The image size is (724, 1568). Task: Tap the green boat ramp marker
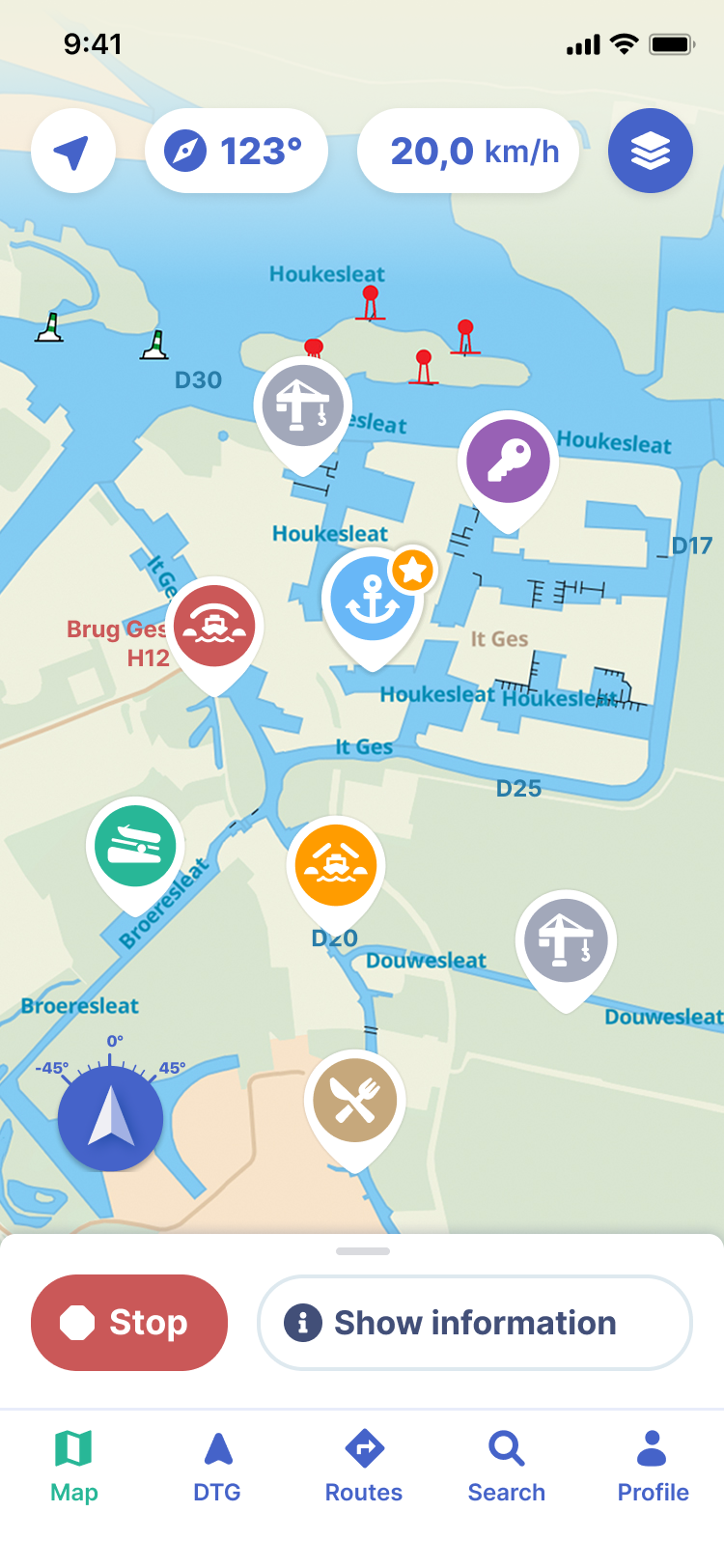(136, 847)
